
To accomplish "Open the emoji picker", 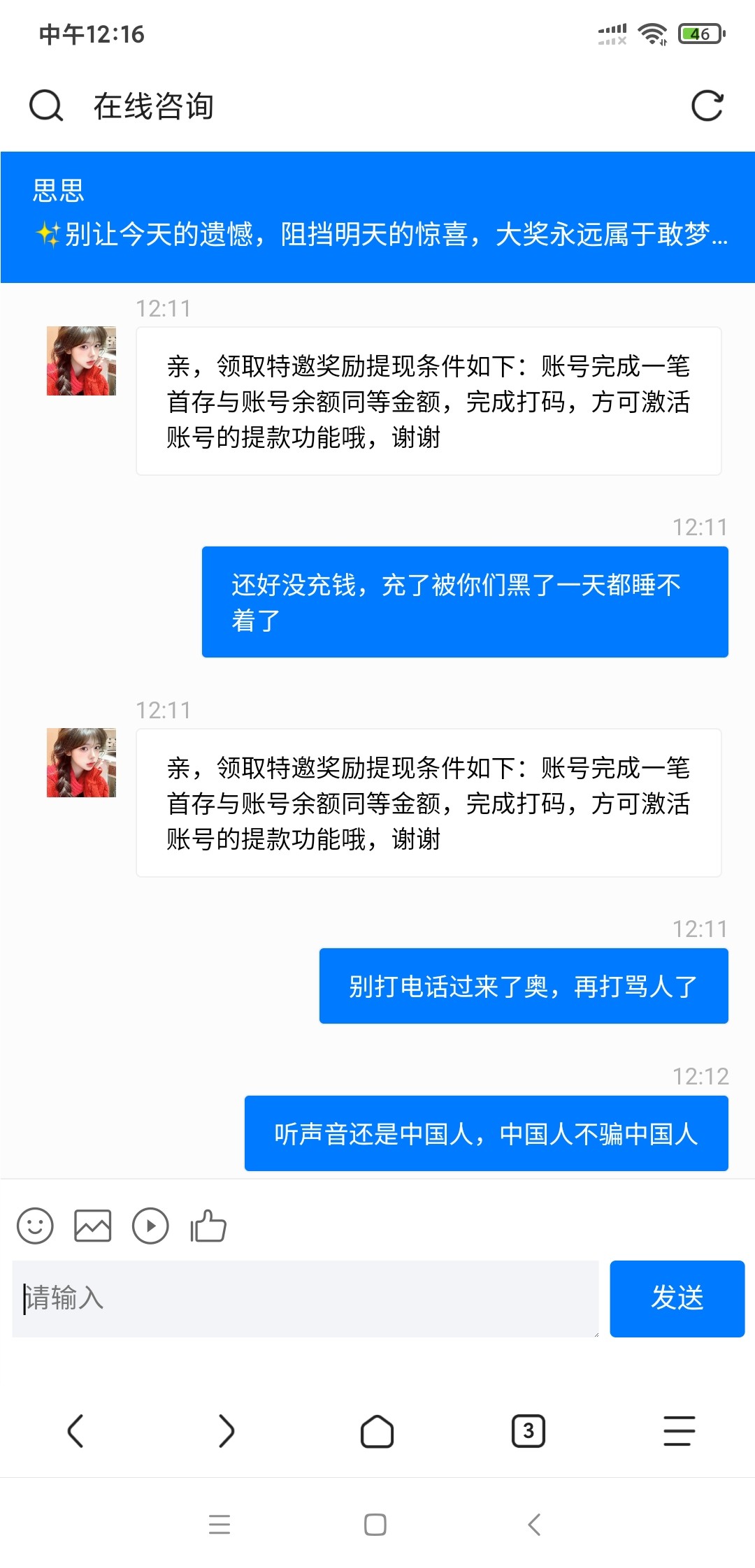I will 35,1226.
